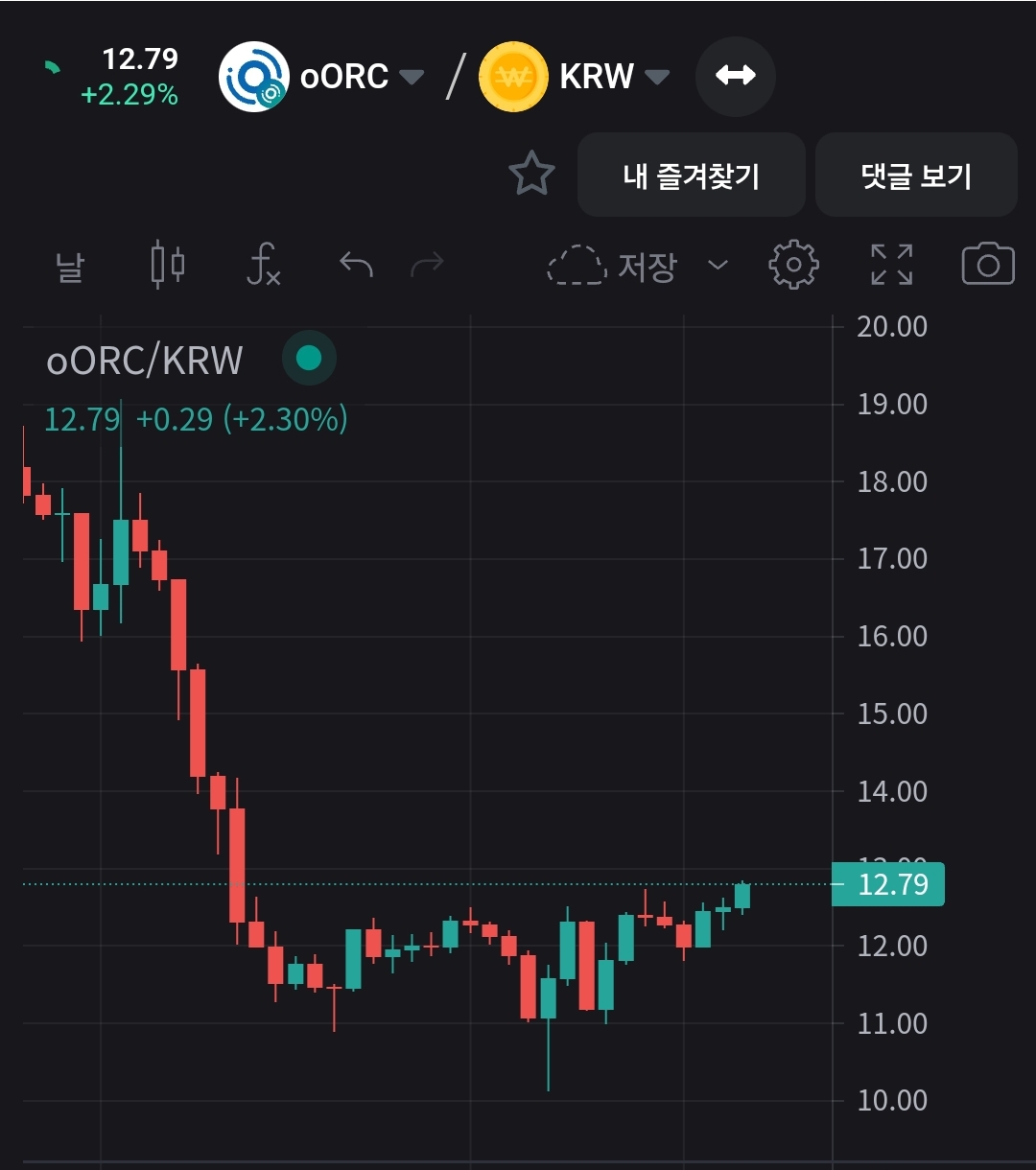Redo the chart change
Image resolution: width=1036 pixels, height=1170 pixels.
click(428, 265)
